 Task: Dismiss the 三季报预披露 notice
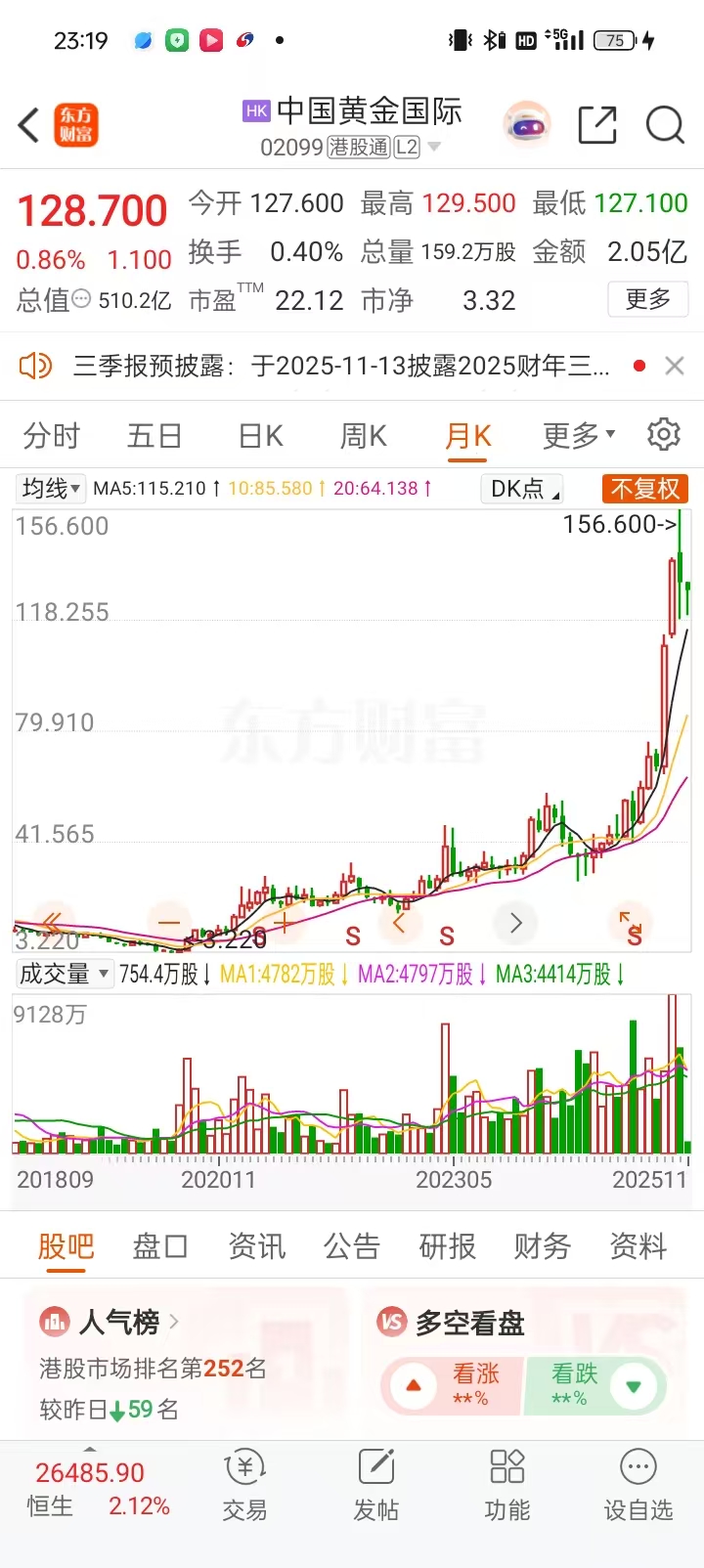point(674,366)
